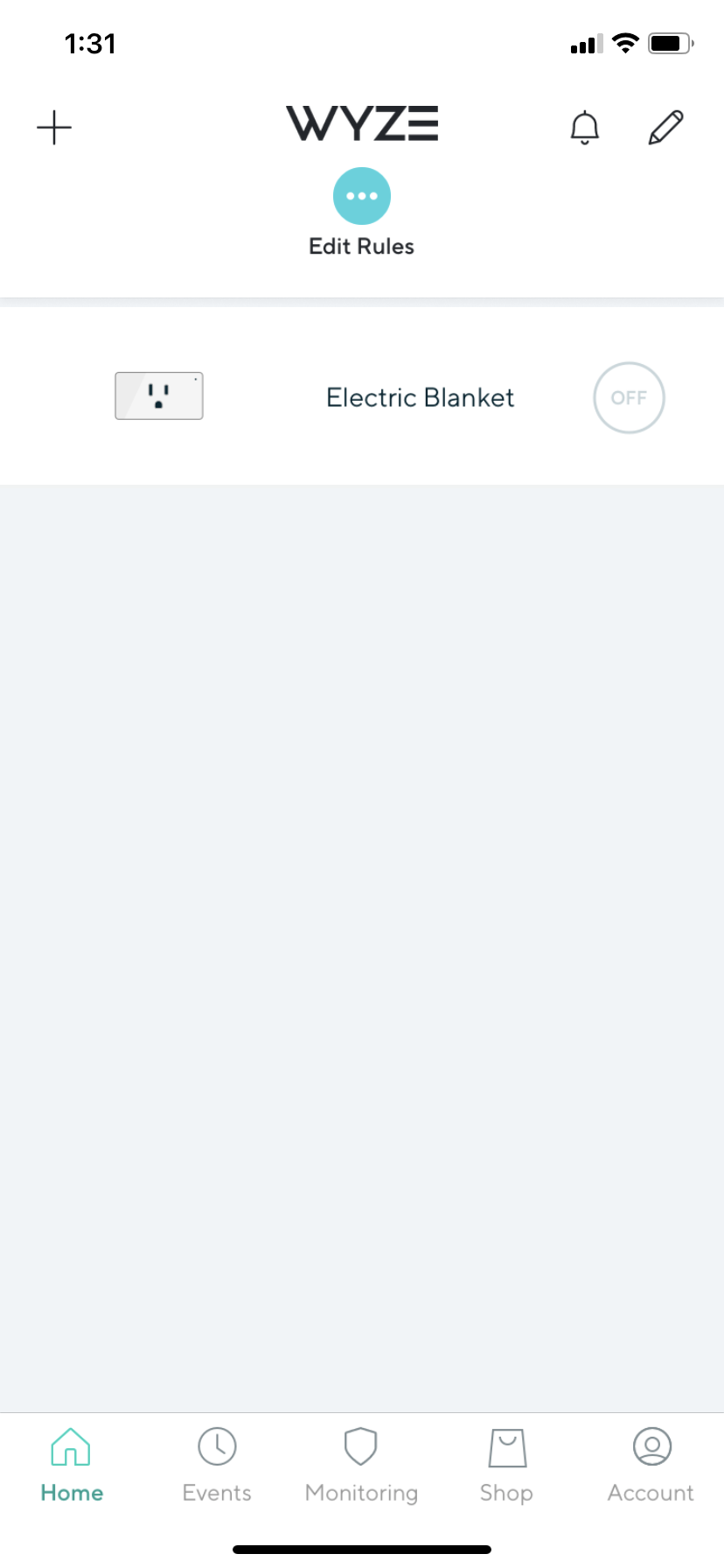The height and width of the screenshot is (1568, 724).
Task: Go to the Home tab
Action: (72, 1464)
